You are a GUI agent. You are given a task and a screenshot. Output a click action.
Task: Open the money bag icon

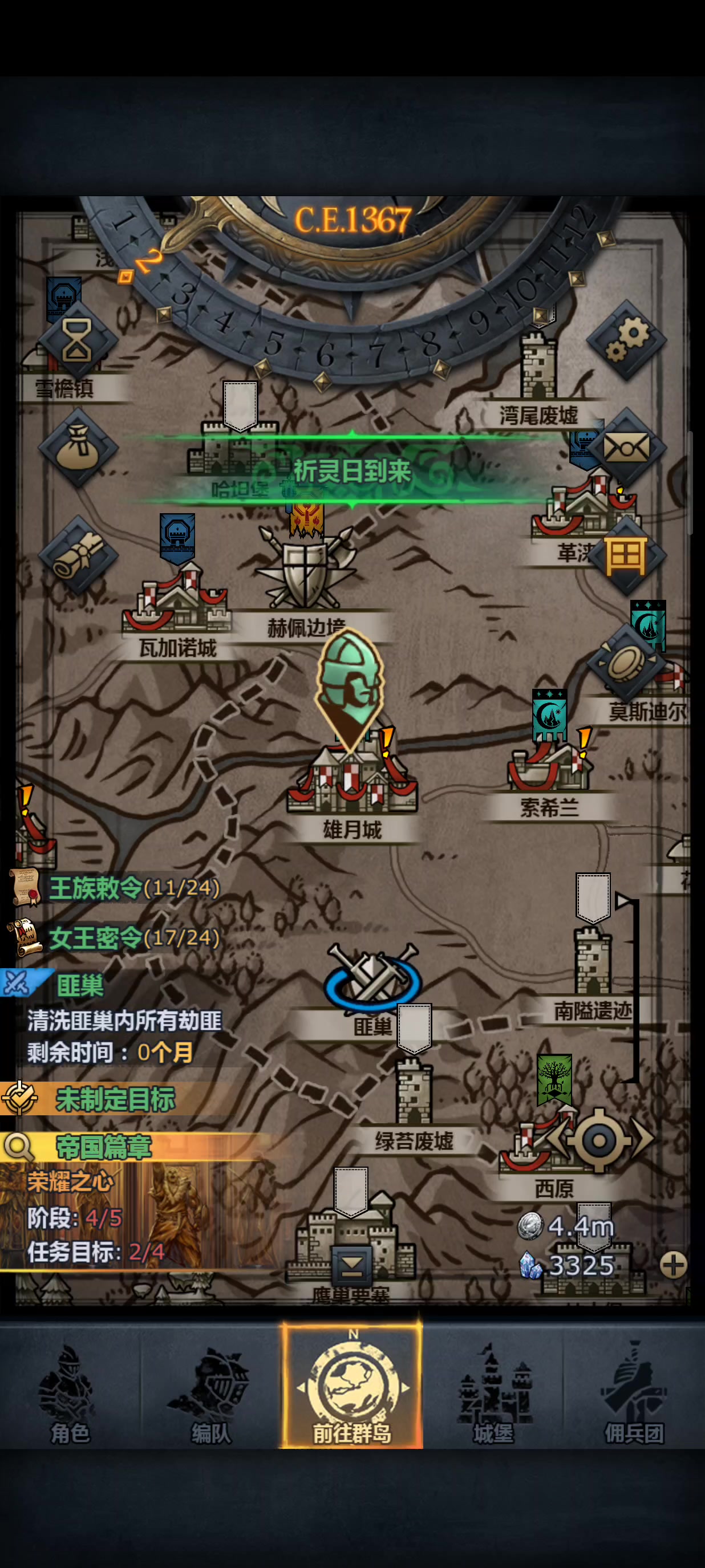pyautogui.click(x=78, y=449)
